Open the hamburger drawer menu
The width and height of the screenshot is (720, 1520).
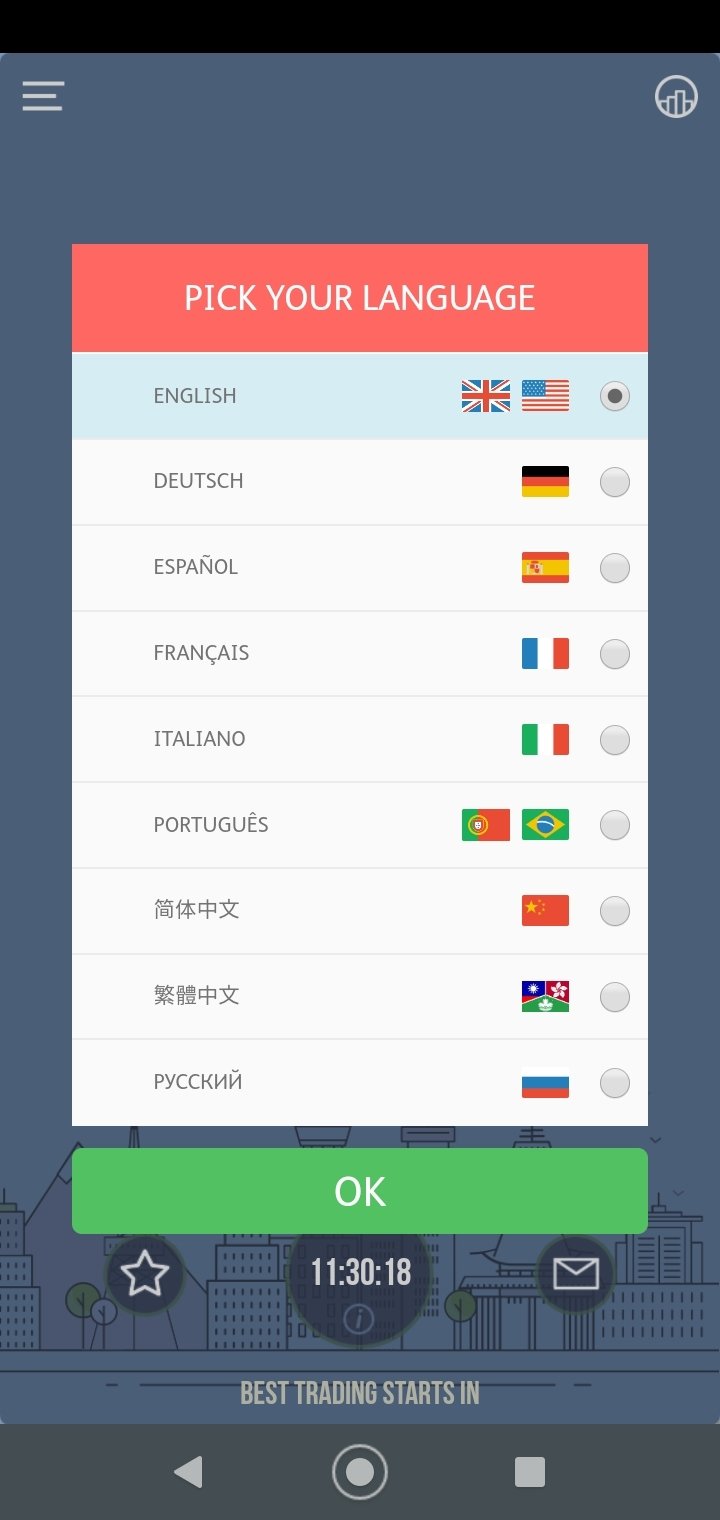coord(43,96)
